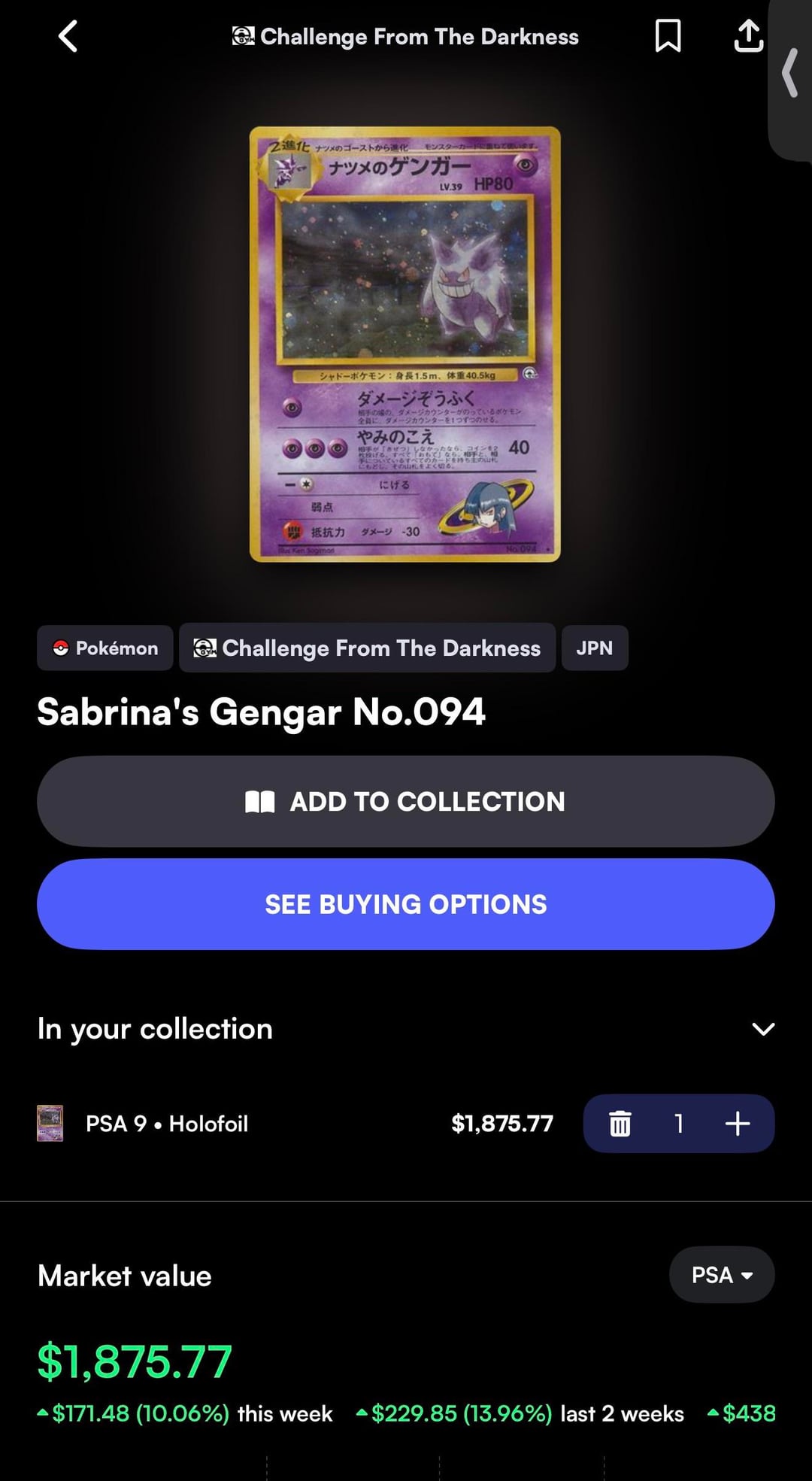Image resolution: width=812 pixels, height=1481 pixels.
Task: Open the Sabrina's Gengar card image
Action: click(404, 344)
